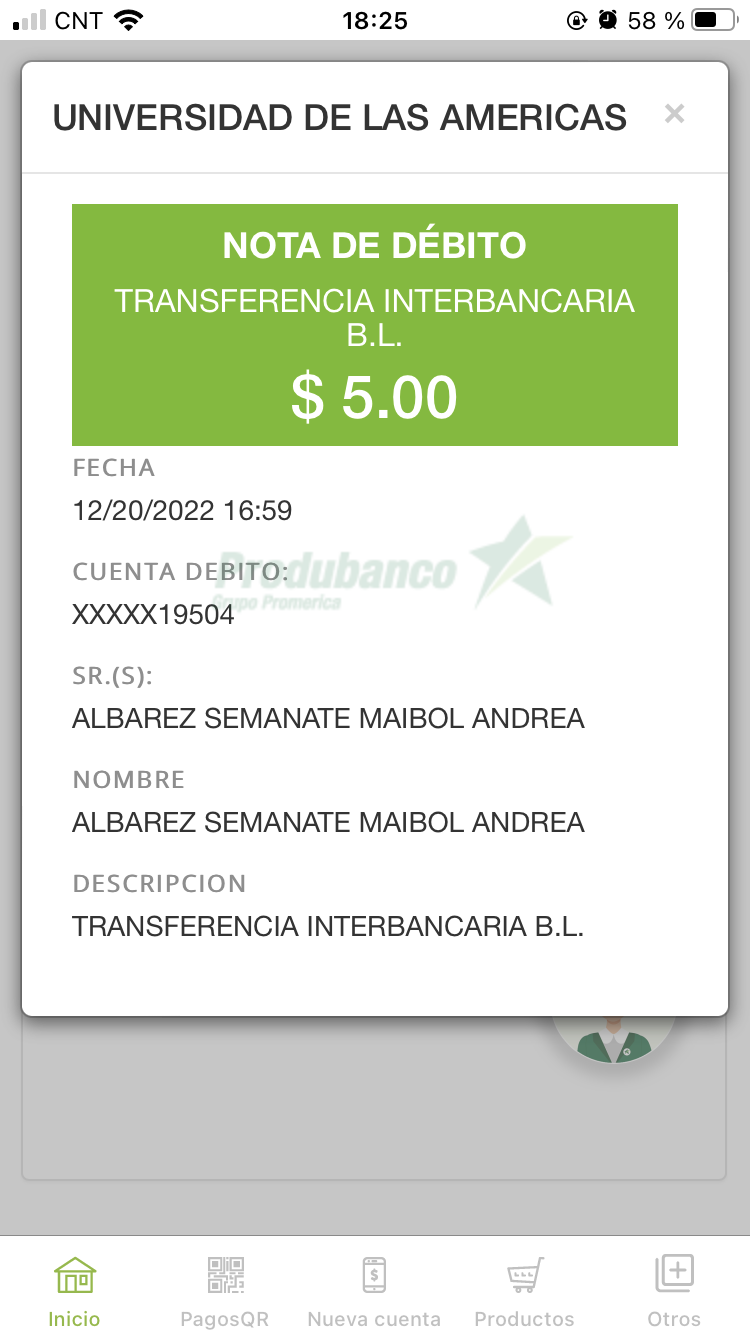
Task: Go to the Inicio tab
Action: tap(75, 1290)
